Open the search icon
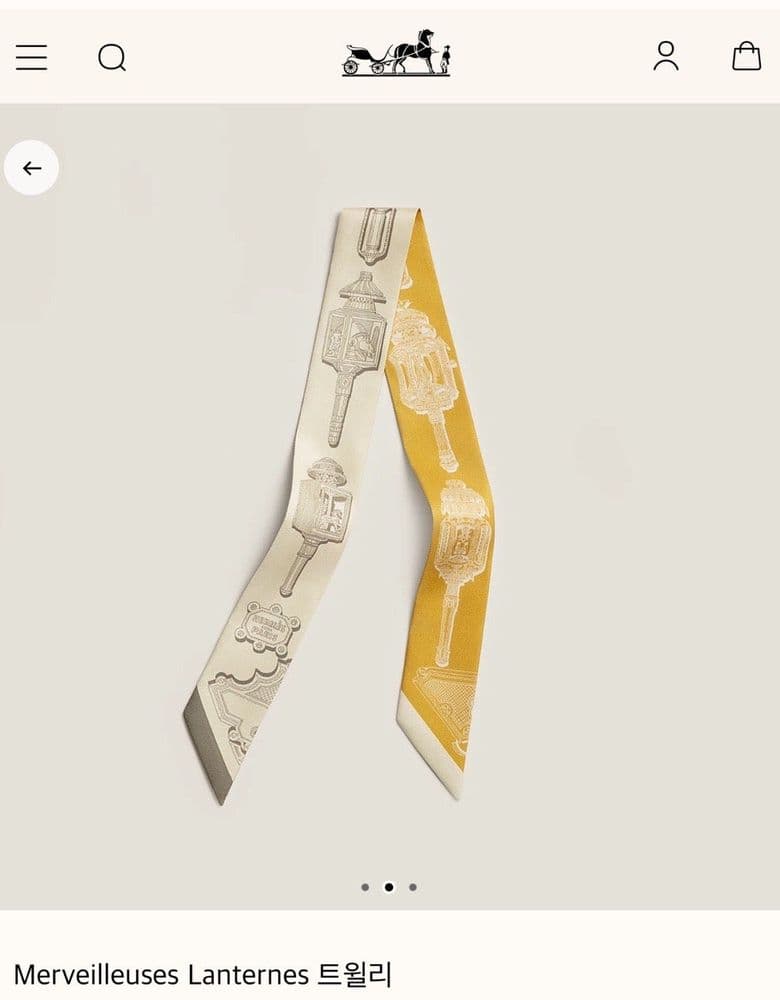 point(112,57)
